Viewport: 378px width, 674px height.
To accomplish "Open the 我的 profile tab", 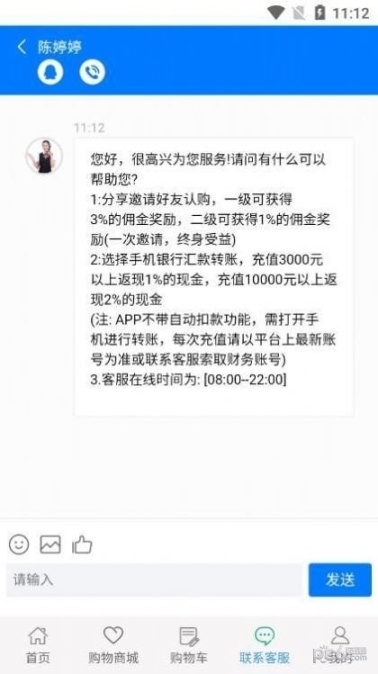I will tap(340, 645).
